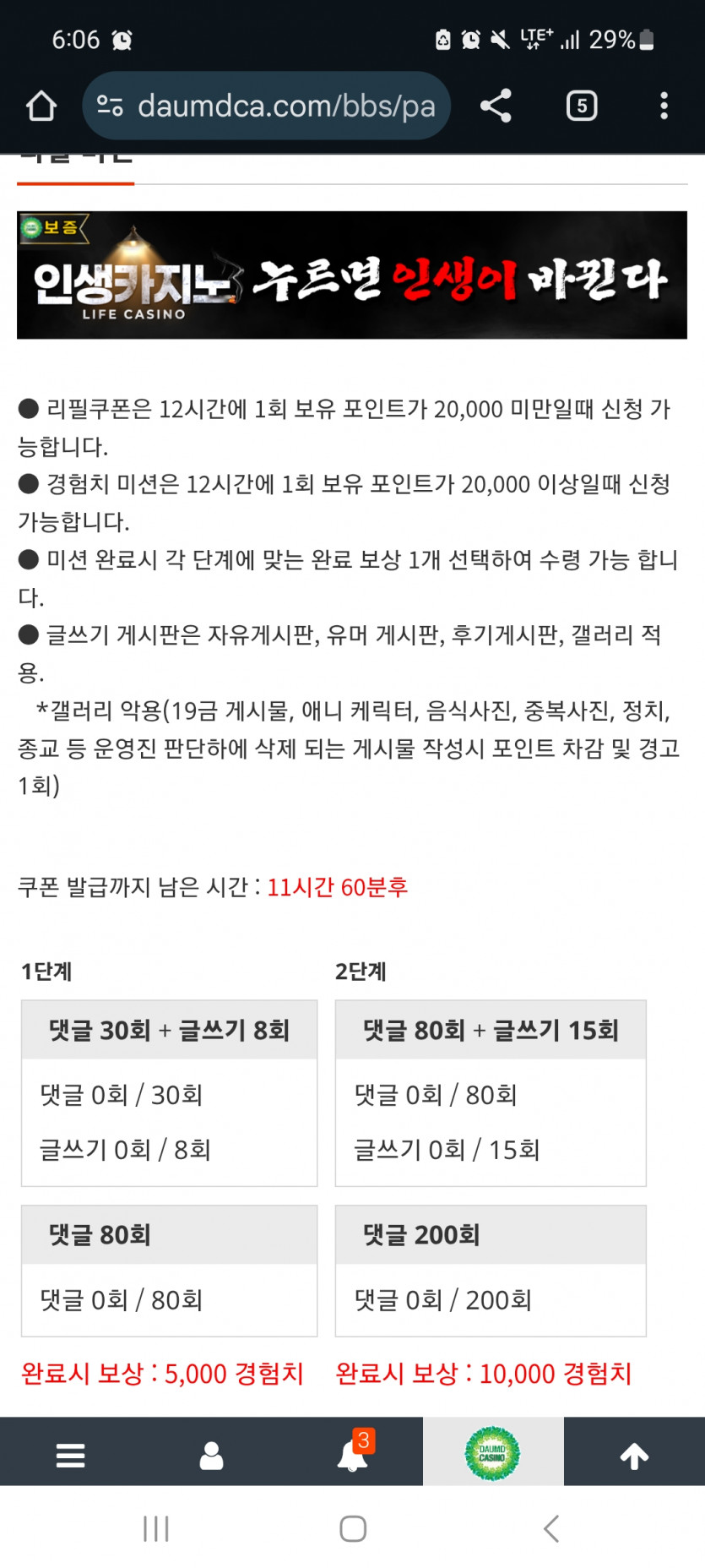Open the browser overflow menu
The image size is (705, 1568).
coord(664,106)
